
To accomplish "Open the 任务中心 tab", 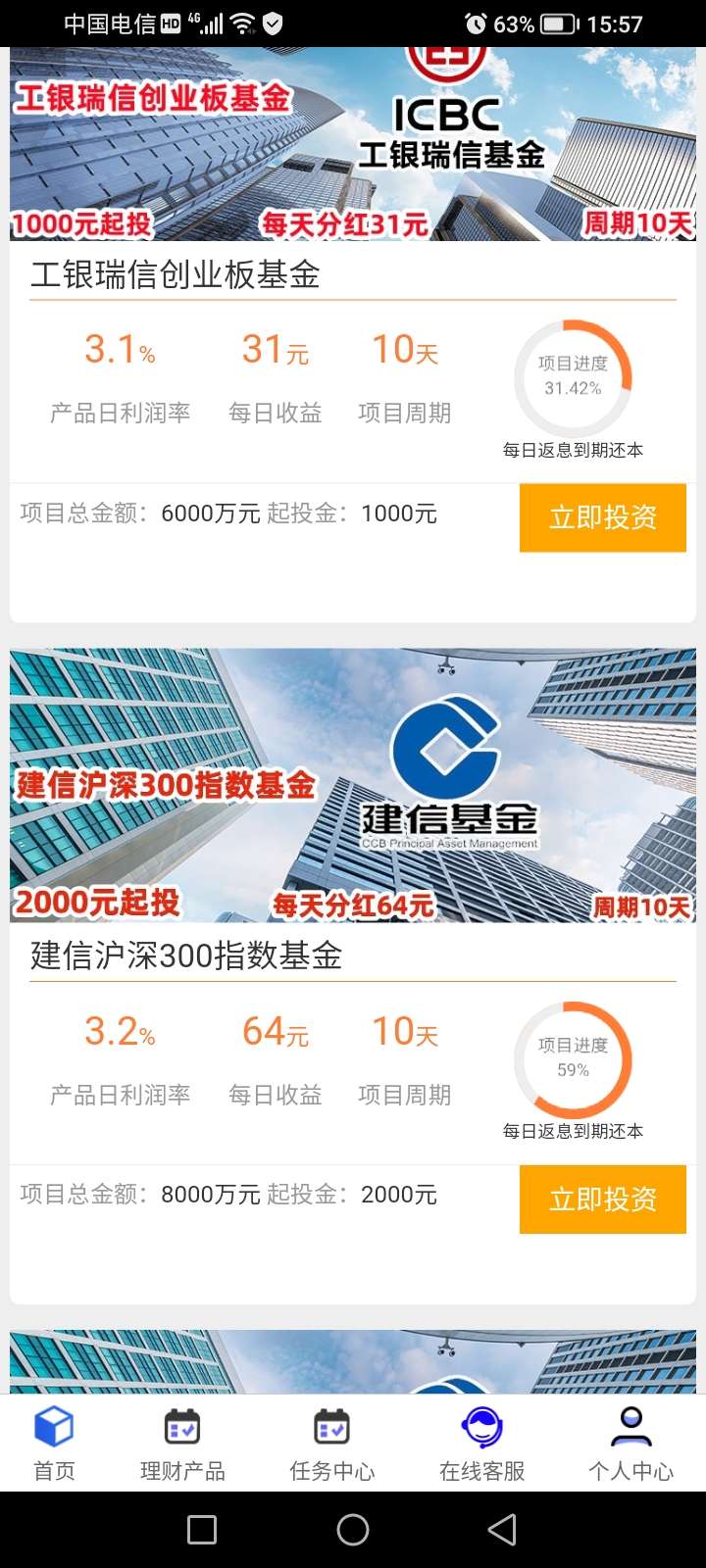I will [332, 1444].
